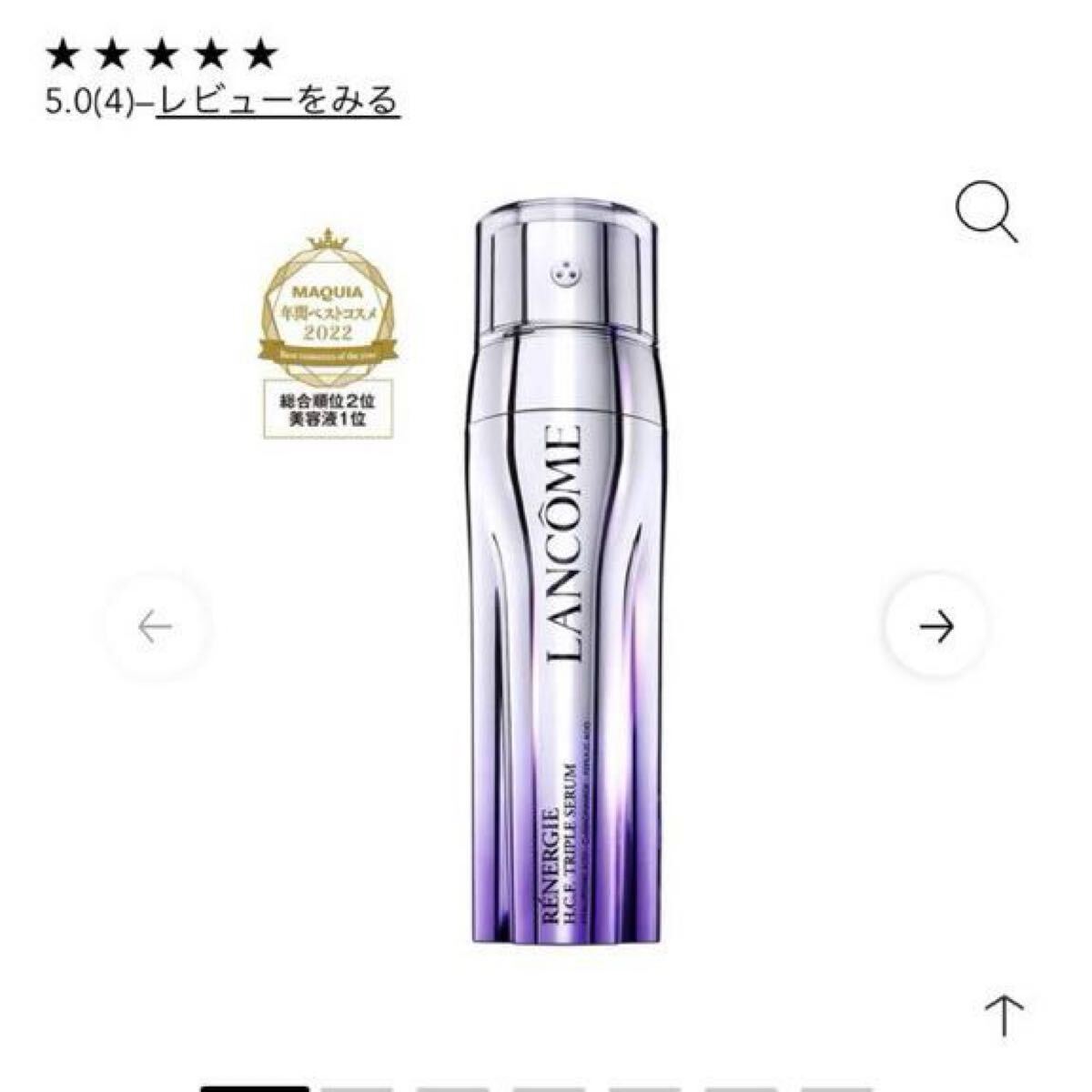
Task: Show the next product image
Action: [x=935, y=626]
